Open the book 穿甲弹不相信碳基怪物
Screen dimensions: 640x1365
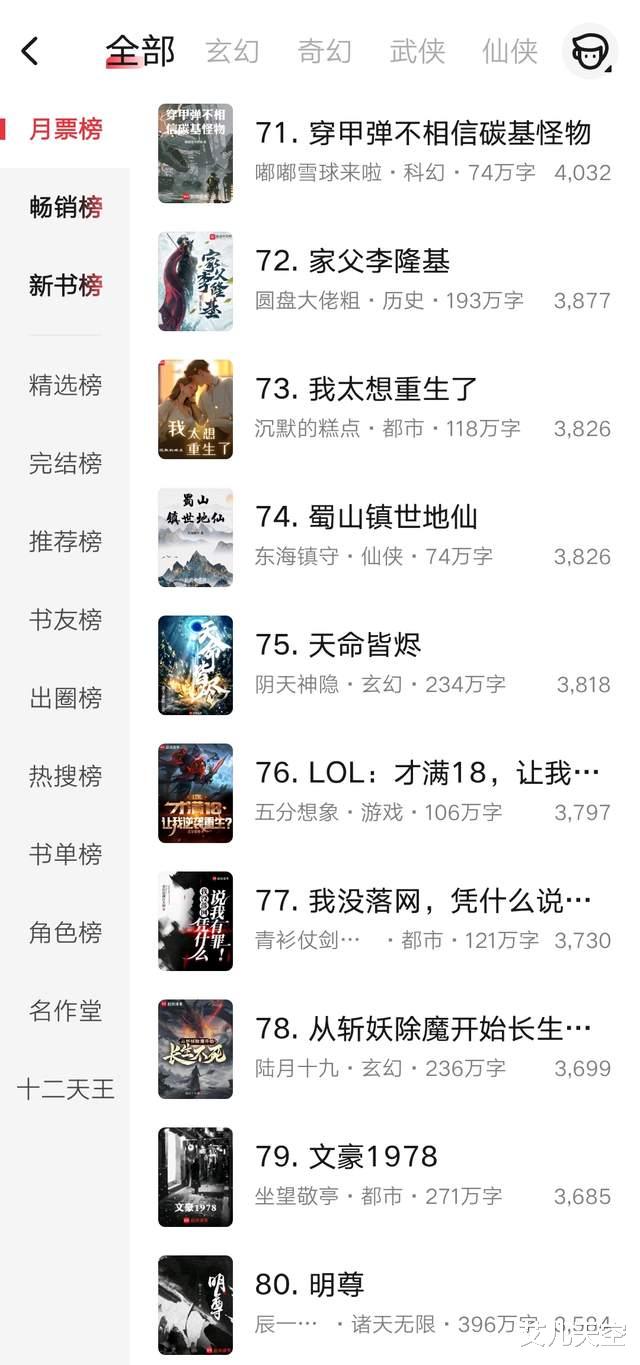pos(423,133)
